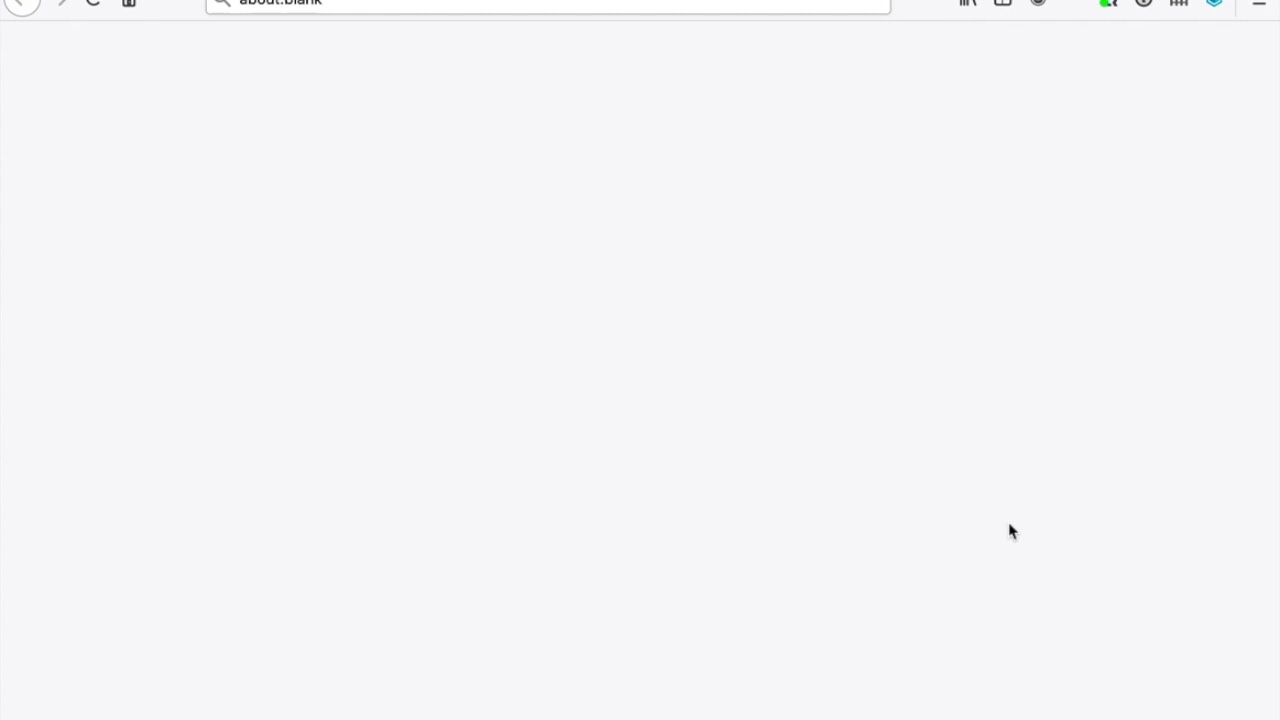Image resolution: width=1280 pixels, height=720 pixels.
Task: Open the library bookshelf icon
Action: point(967,3)
